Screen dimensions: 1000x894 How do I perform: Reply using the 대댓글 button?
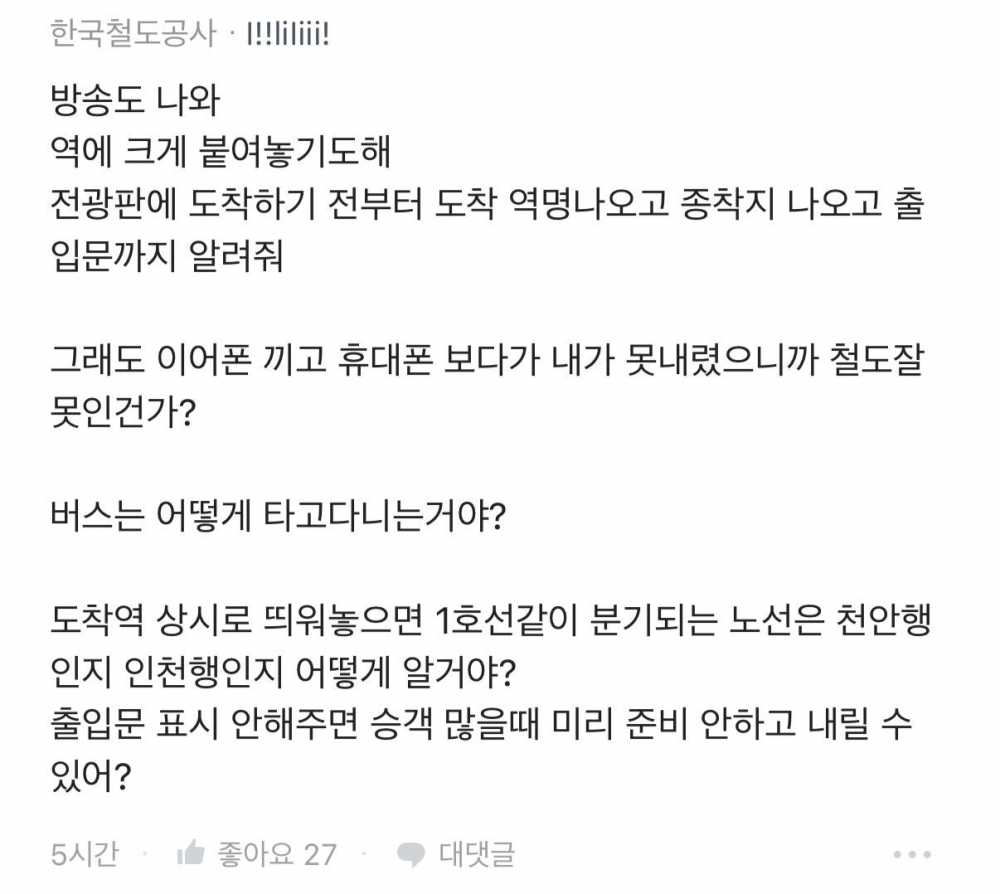coord(456,854)
